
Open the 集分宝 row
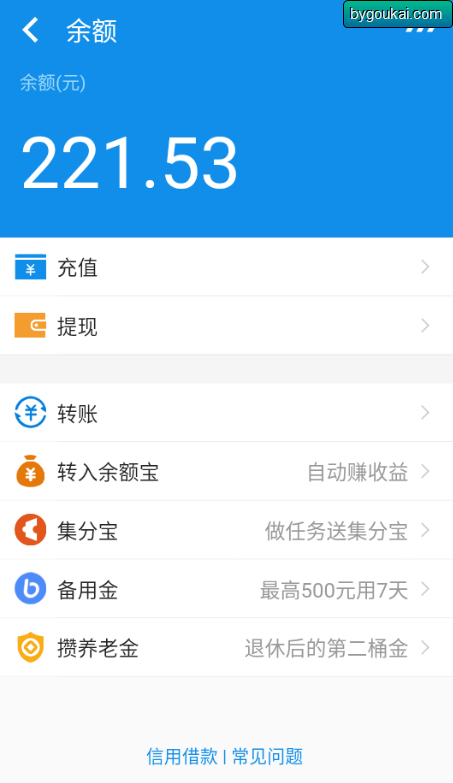(x=226, y=530)
